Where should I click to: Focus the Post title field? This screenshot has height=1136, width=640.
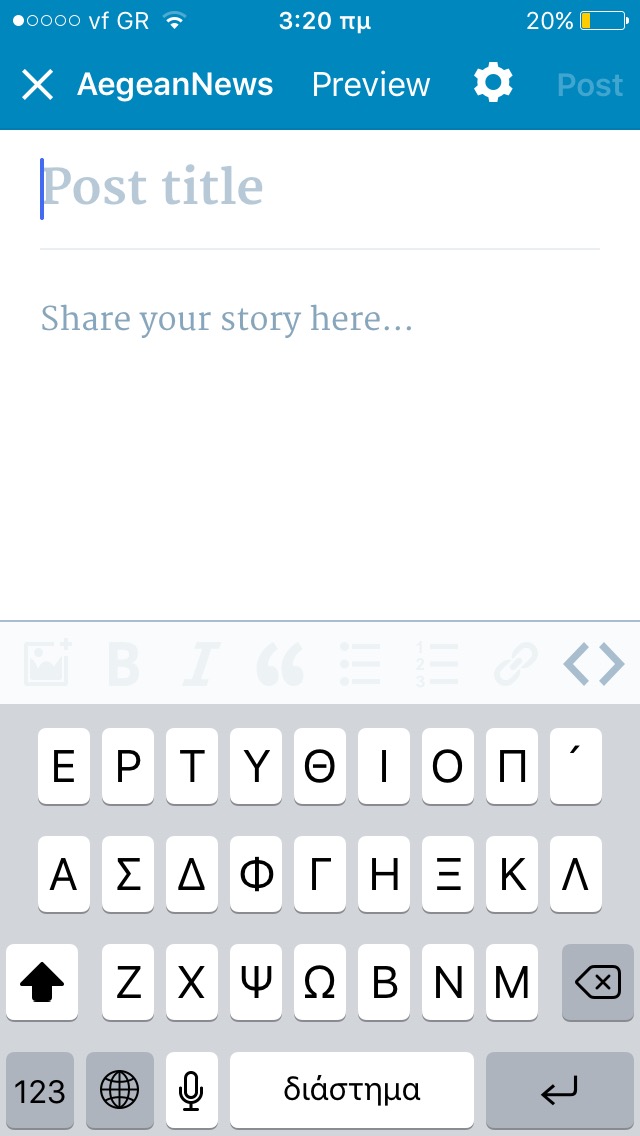point(320,188)
